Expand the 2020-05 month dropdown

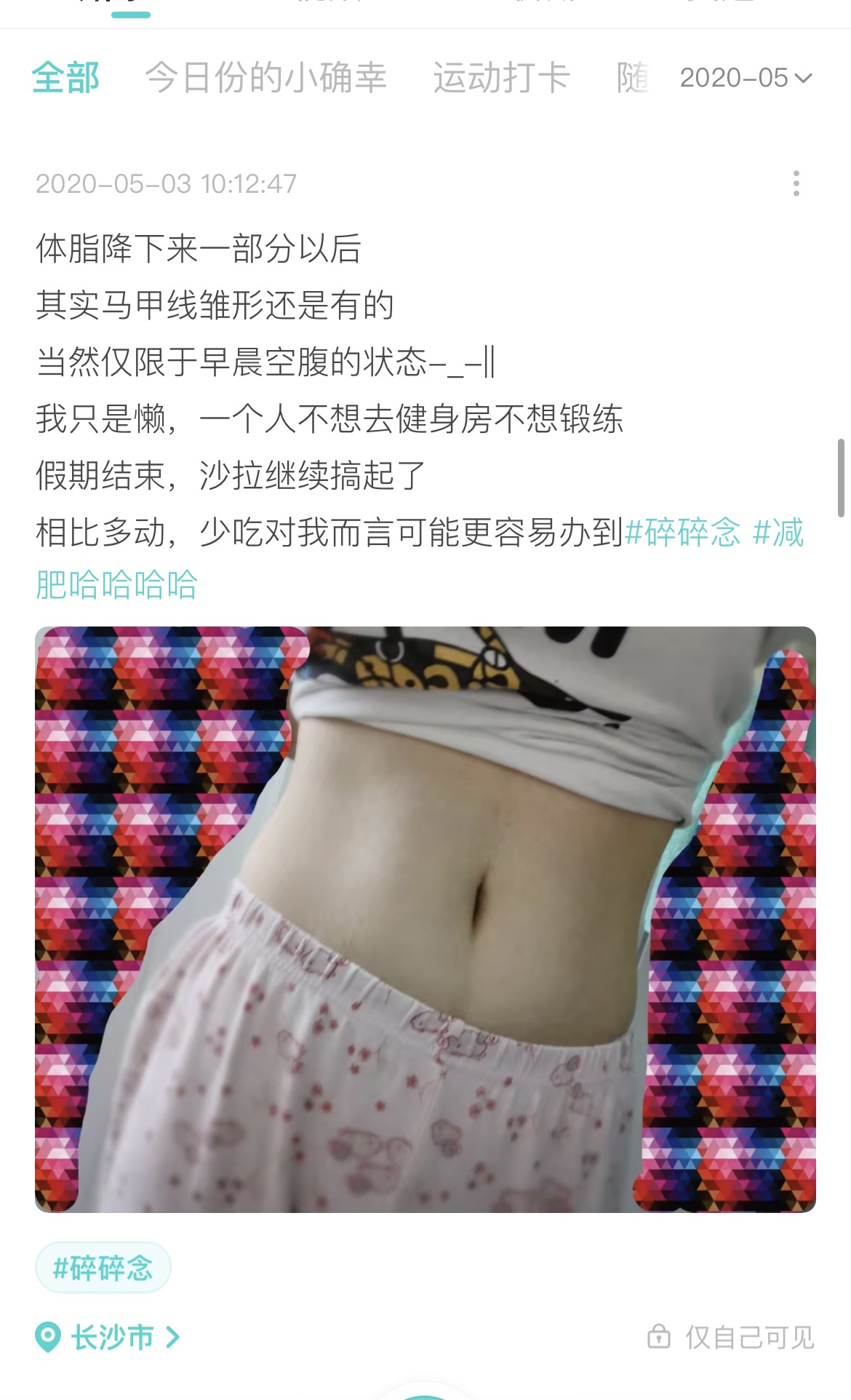[746, 78]
